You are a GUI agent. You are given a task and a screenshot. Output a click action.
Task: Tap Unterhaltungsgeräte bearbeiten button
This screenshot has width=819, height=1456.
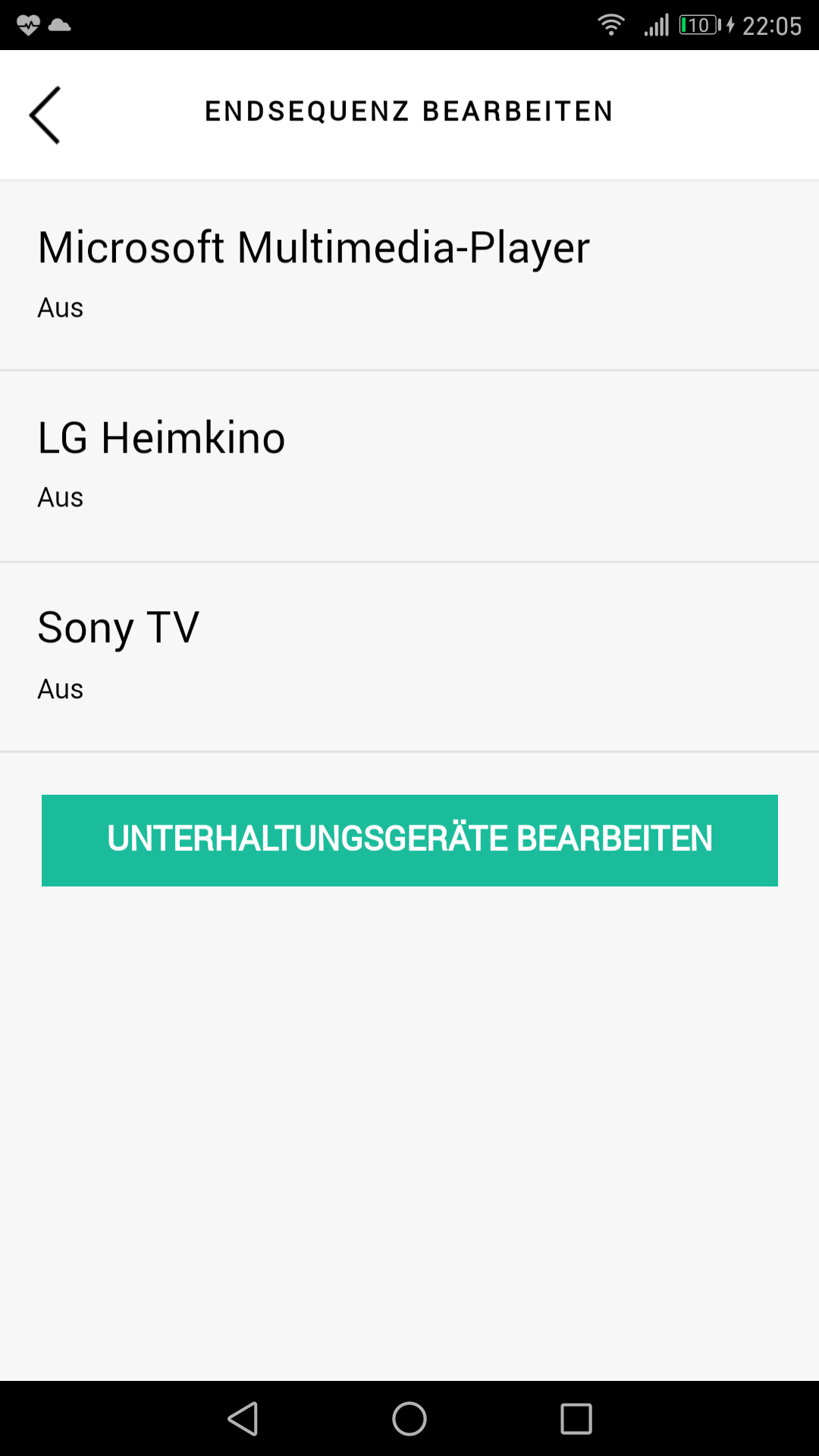(409, 840)
